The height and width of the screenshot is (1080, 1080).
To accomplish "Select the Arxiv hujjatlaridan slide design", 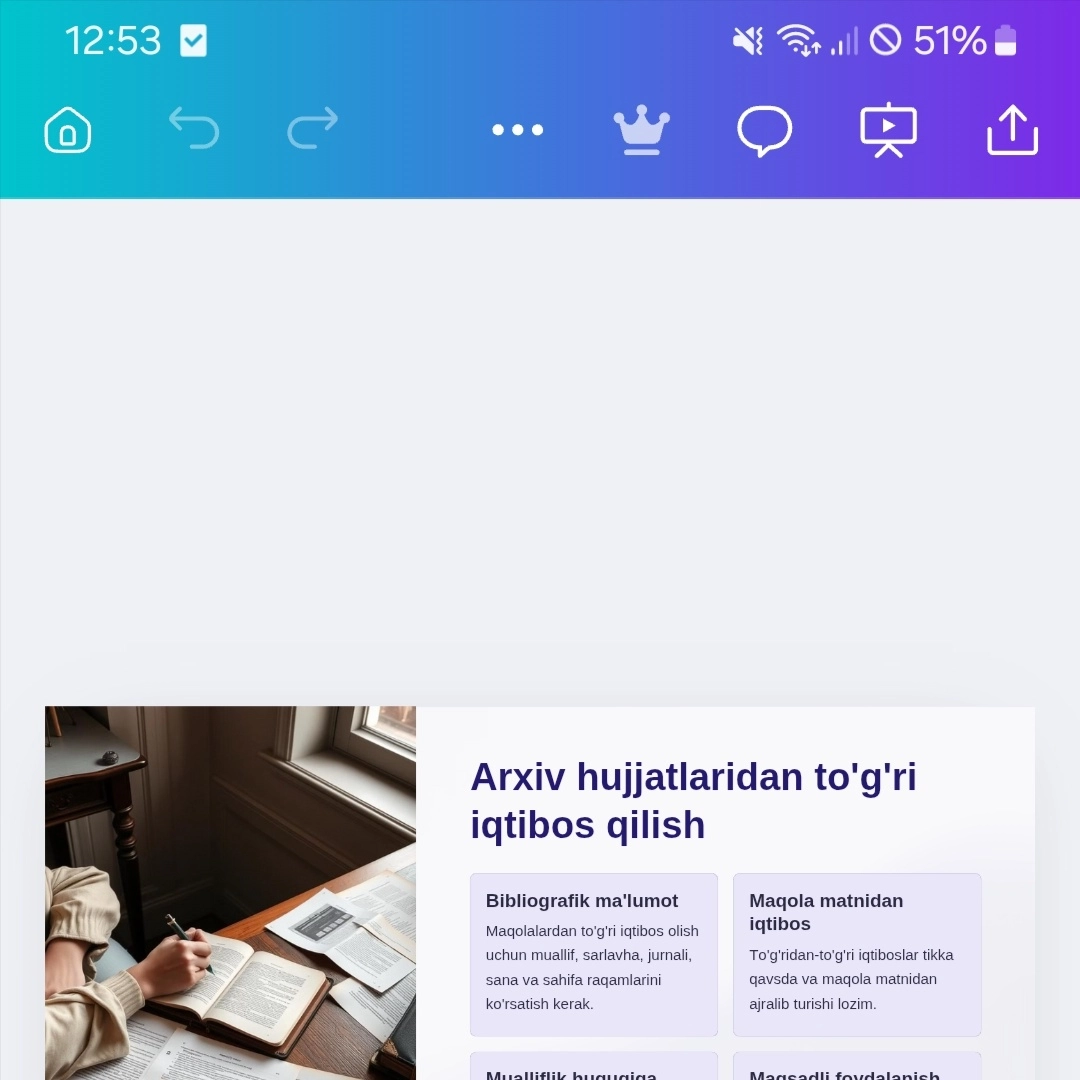I will (540, 893).
